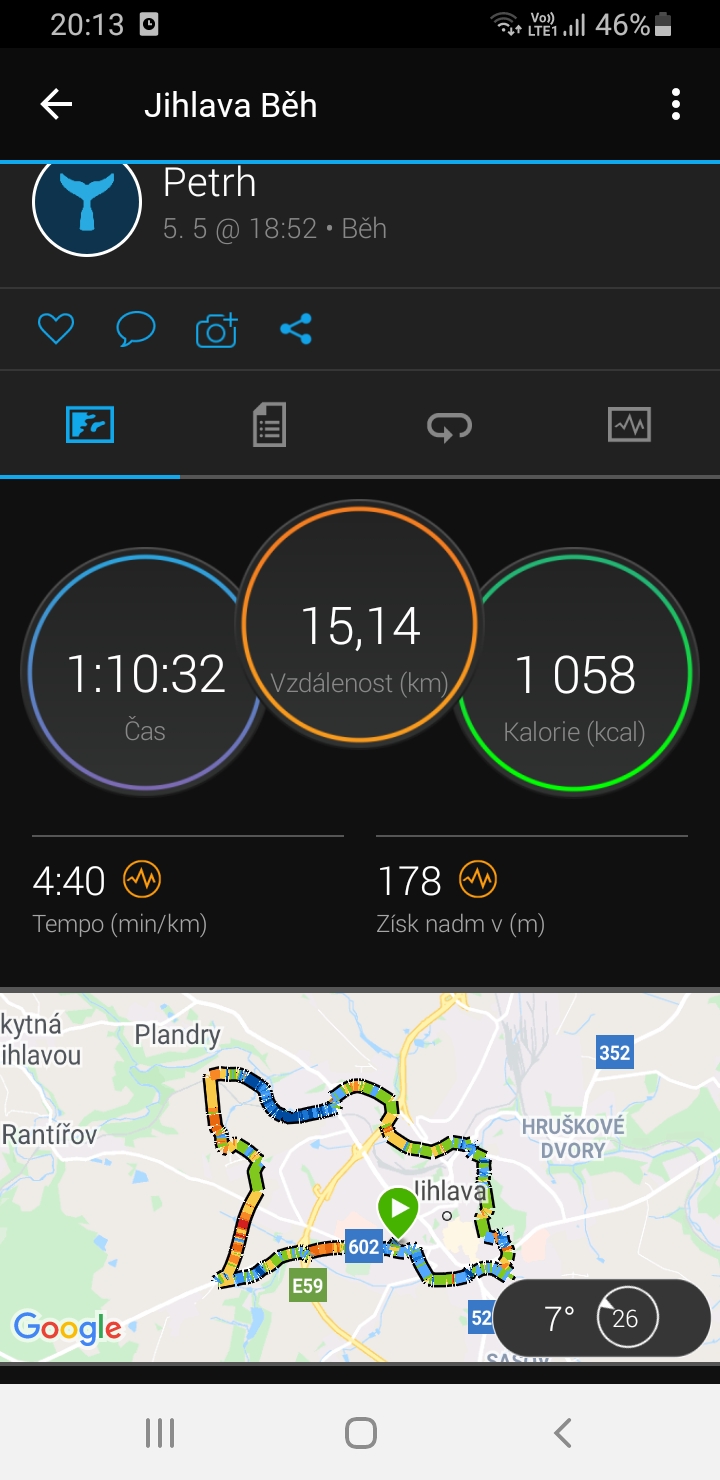
Task: Open the three-dot overflow menu
Action: coord(676,104)
